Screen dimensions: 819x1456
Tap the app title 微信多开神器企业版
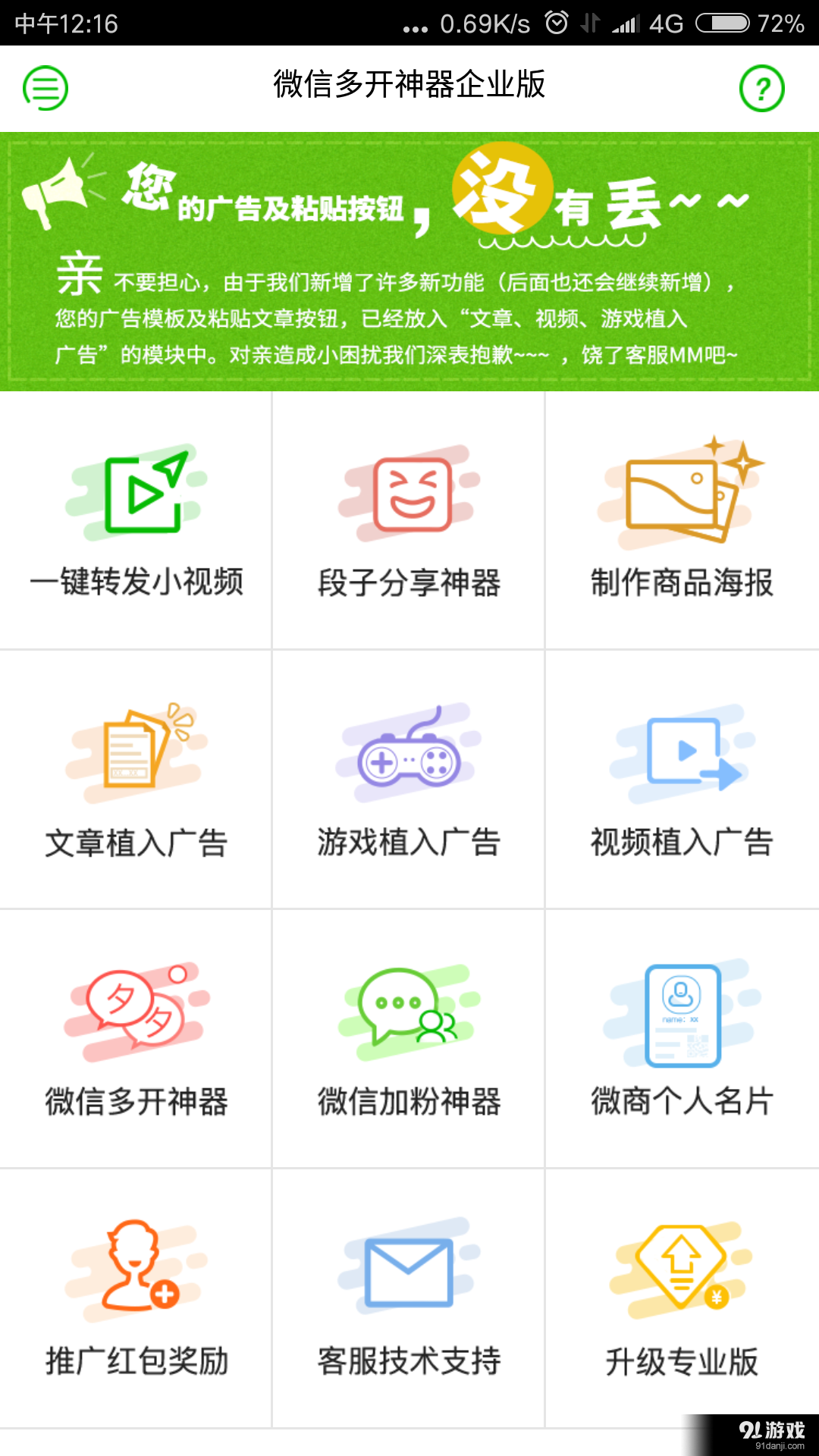(409, 87)
